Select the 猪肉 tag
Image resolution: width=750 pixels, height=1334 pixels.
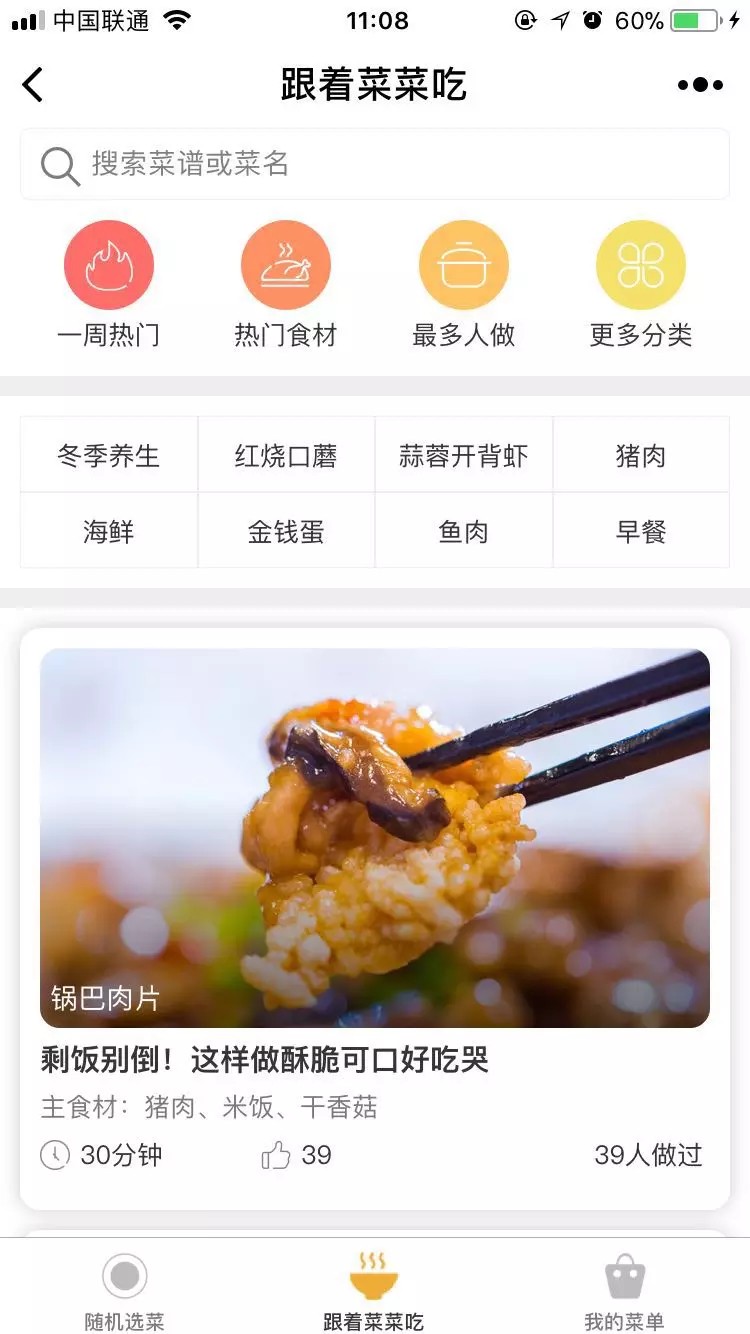641,455
